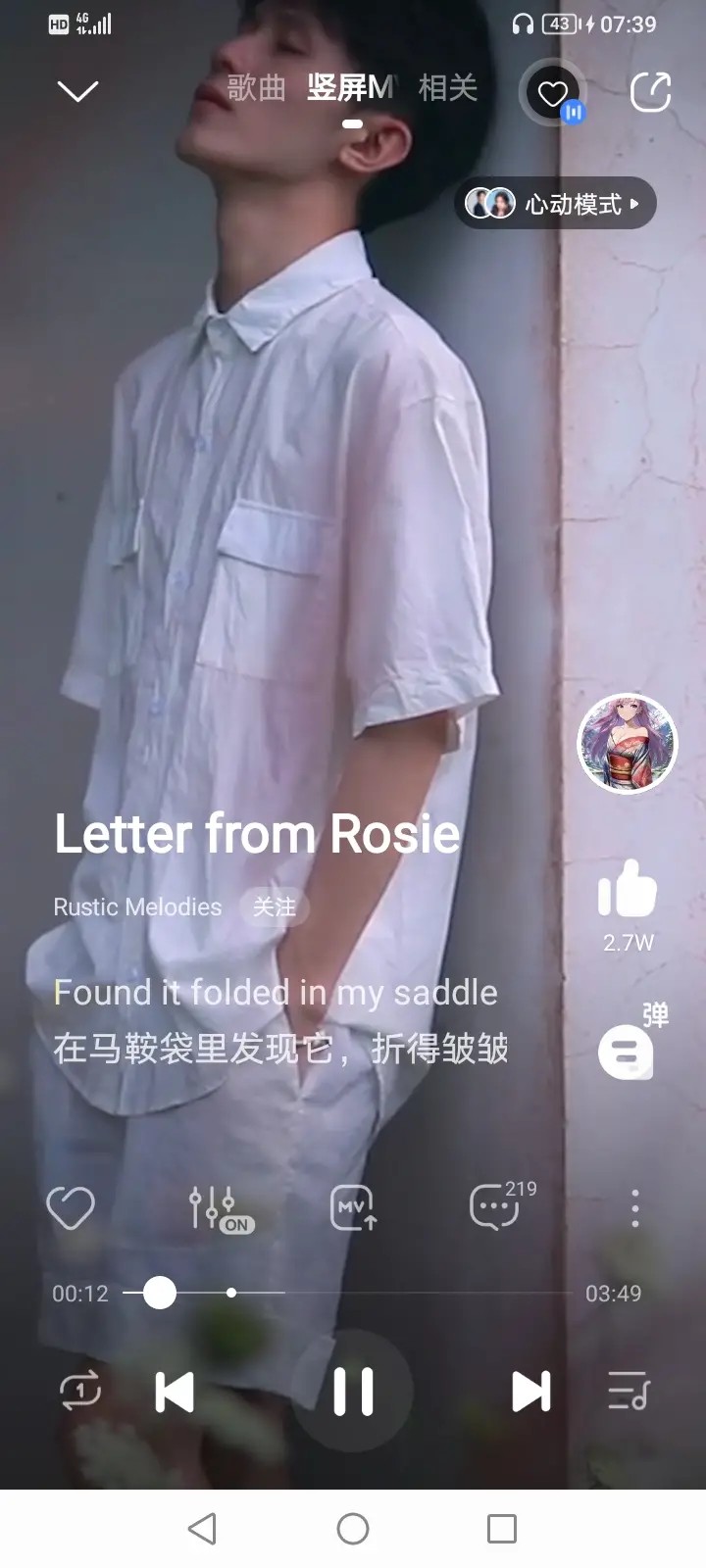Collapse the player with the down arrow
706x1568 pixels.
click(x=77, y=91)
